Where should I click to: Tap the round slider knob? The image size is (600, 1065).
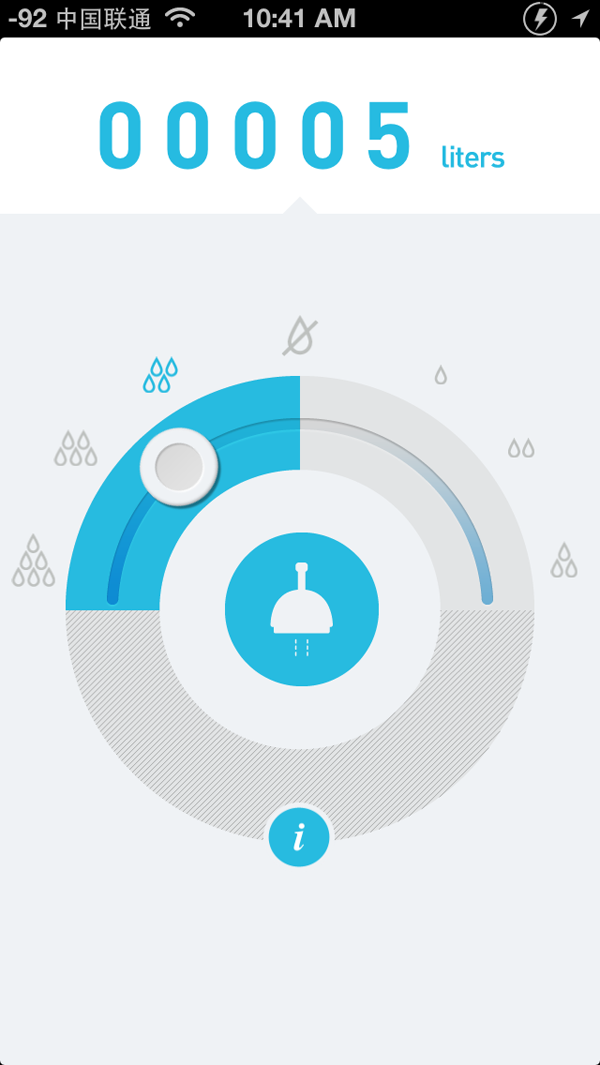pos(179,466)
